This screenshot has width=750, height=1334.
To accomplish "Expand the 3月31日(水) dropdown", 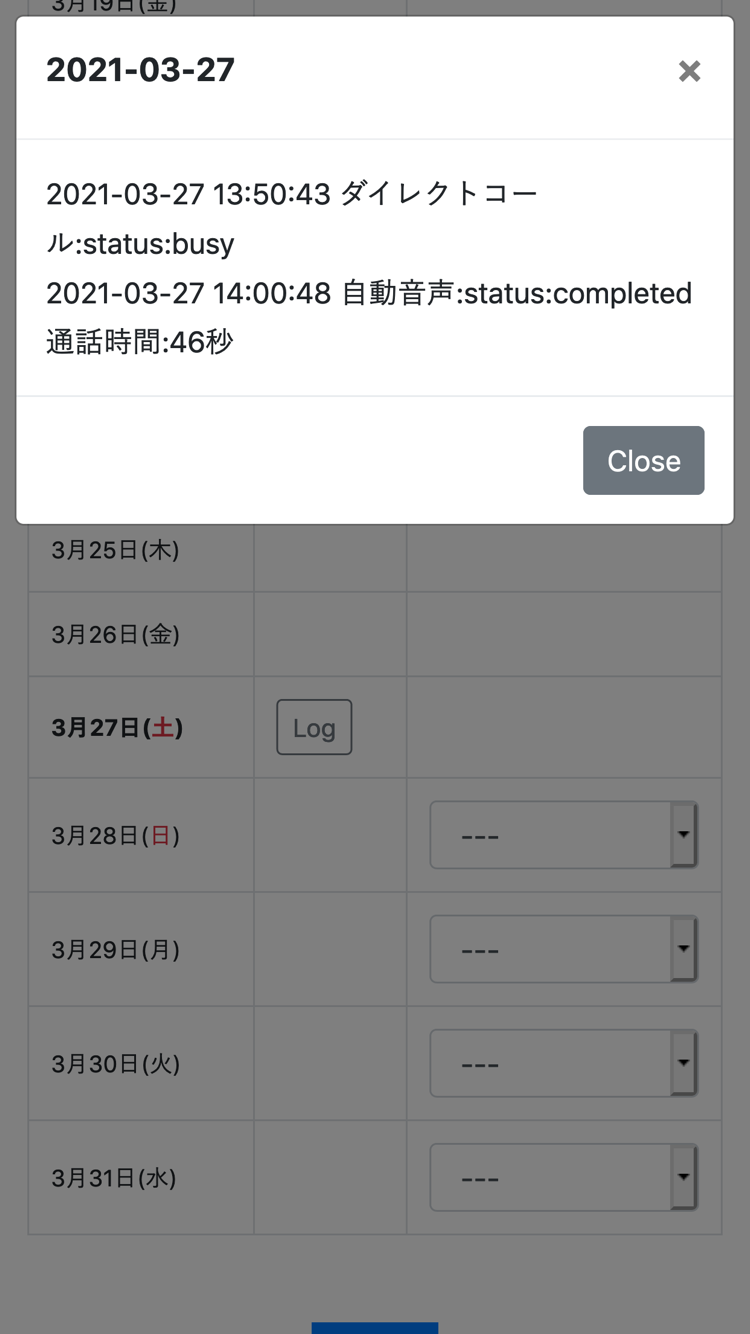I will tap(564, 1177).
